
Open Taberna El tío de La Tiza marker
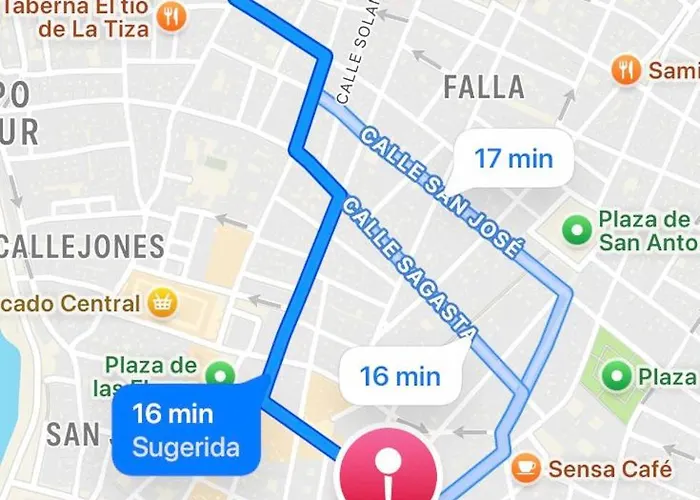[174, 17]
